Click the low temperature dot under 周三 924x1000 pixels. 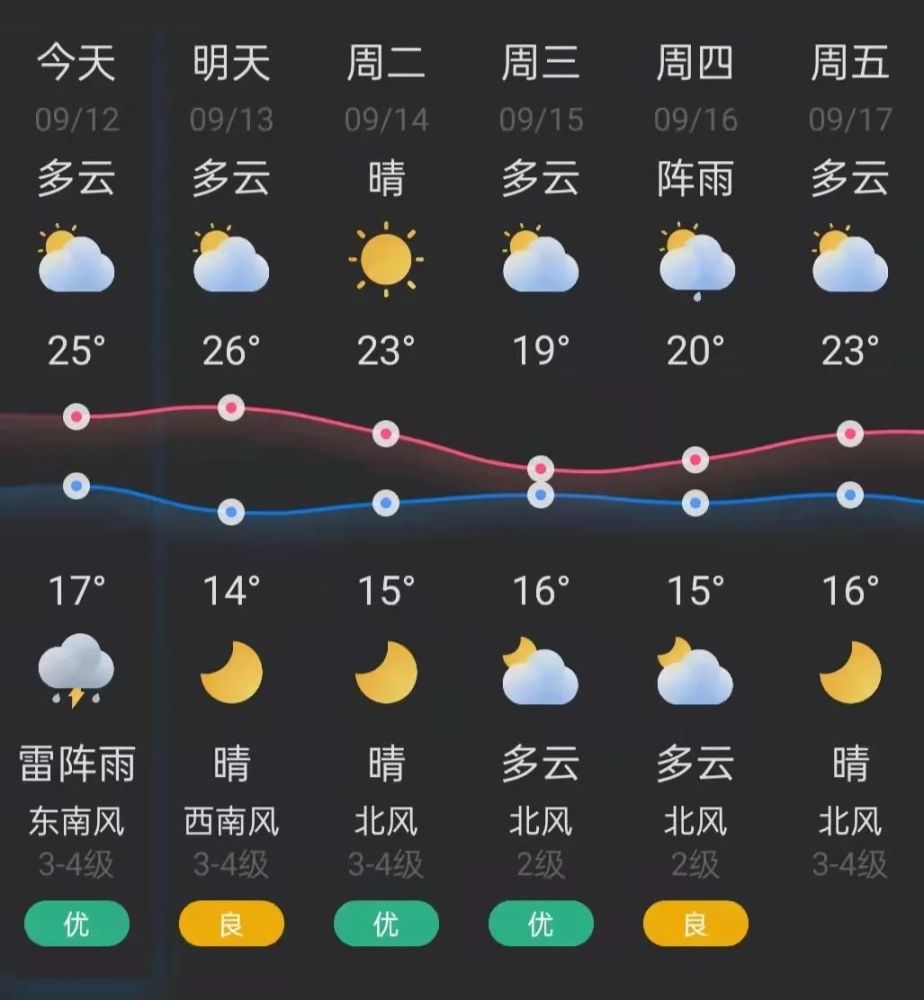539,496
